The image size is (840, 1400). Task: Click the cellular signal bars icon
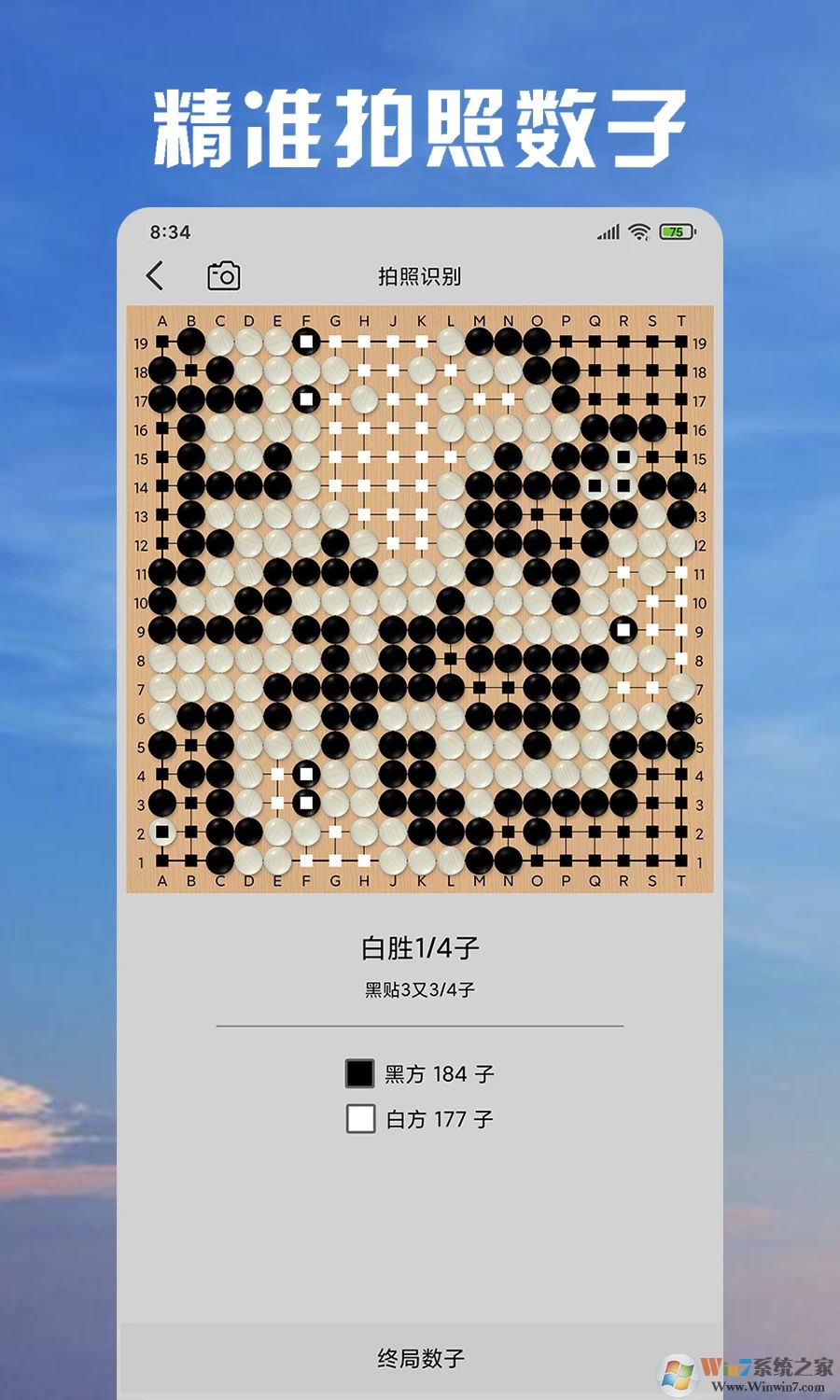coord(608,231)
